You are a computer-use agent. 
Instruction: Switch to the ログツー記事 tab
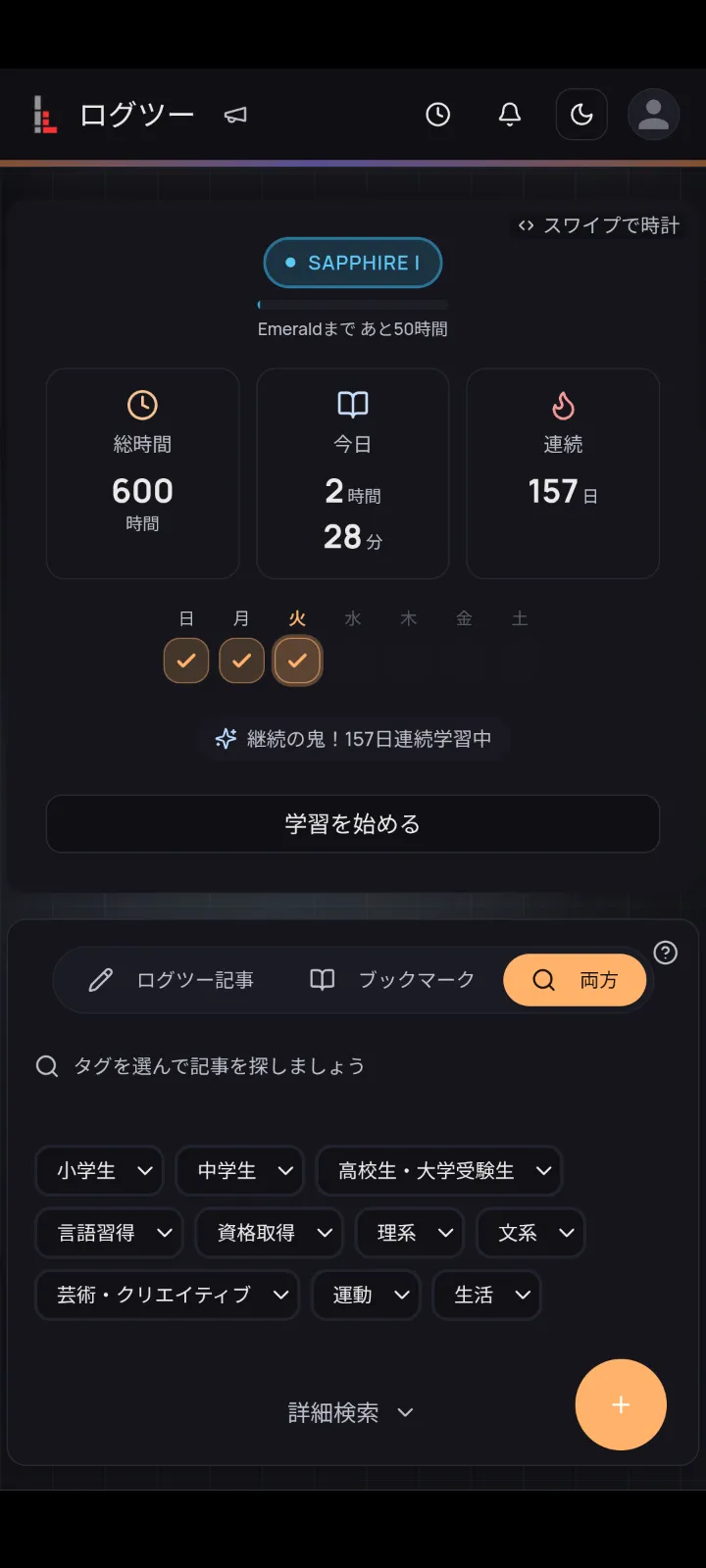[172, 980]
